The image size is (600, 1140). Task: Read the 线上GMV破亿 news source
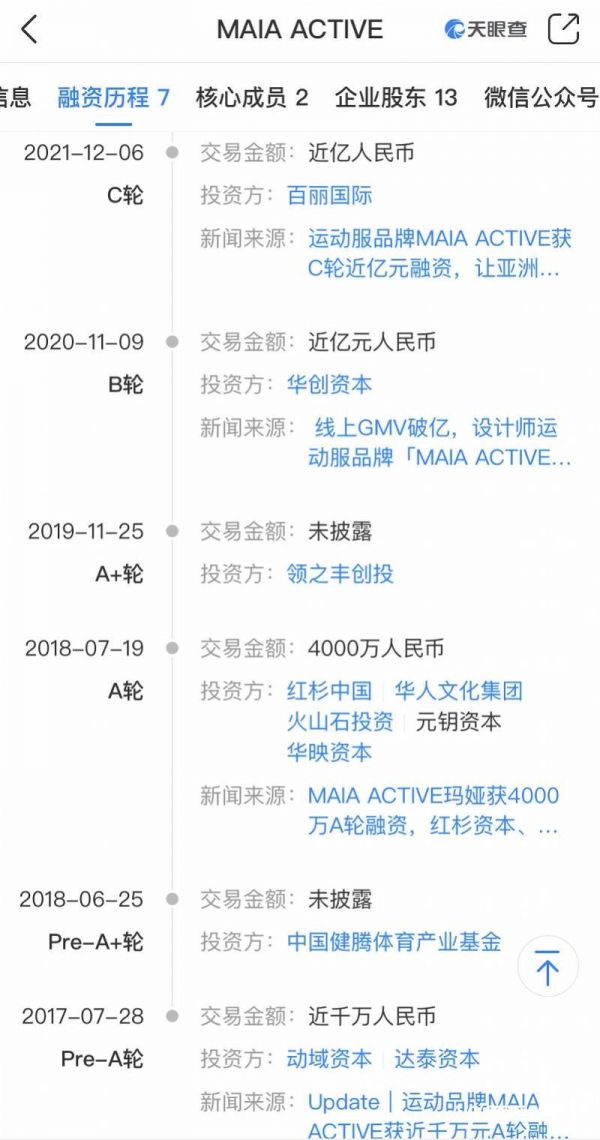click(x=439, y=442)
